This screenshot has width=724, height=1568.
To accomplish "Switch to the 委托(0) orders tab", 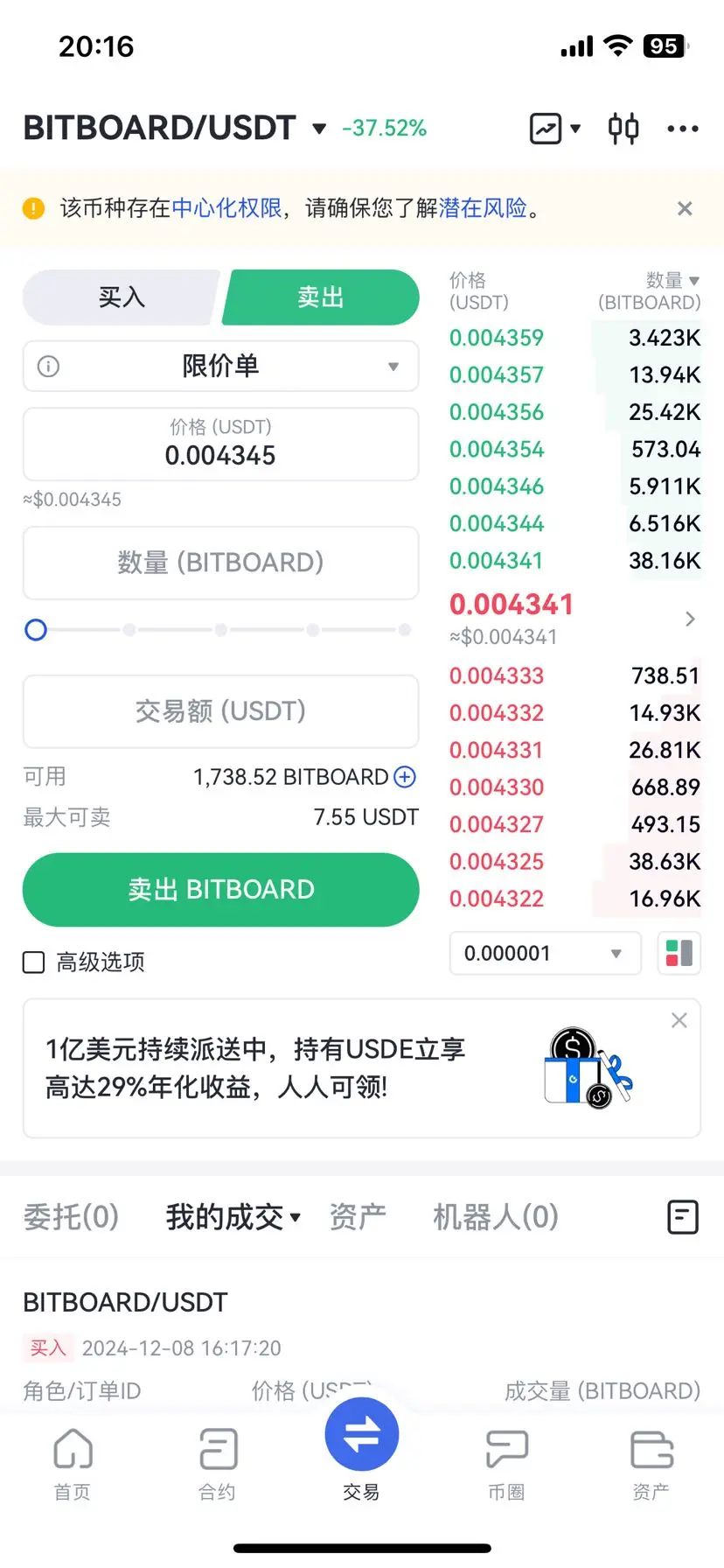I will click(71, 1217).
